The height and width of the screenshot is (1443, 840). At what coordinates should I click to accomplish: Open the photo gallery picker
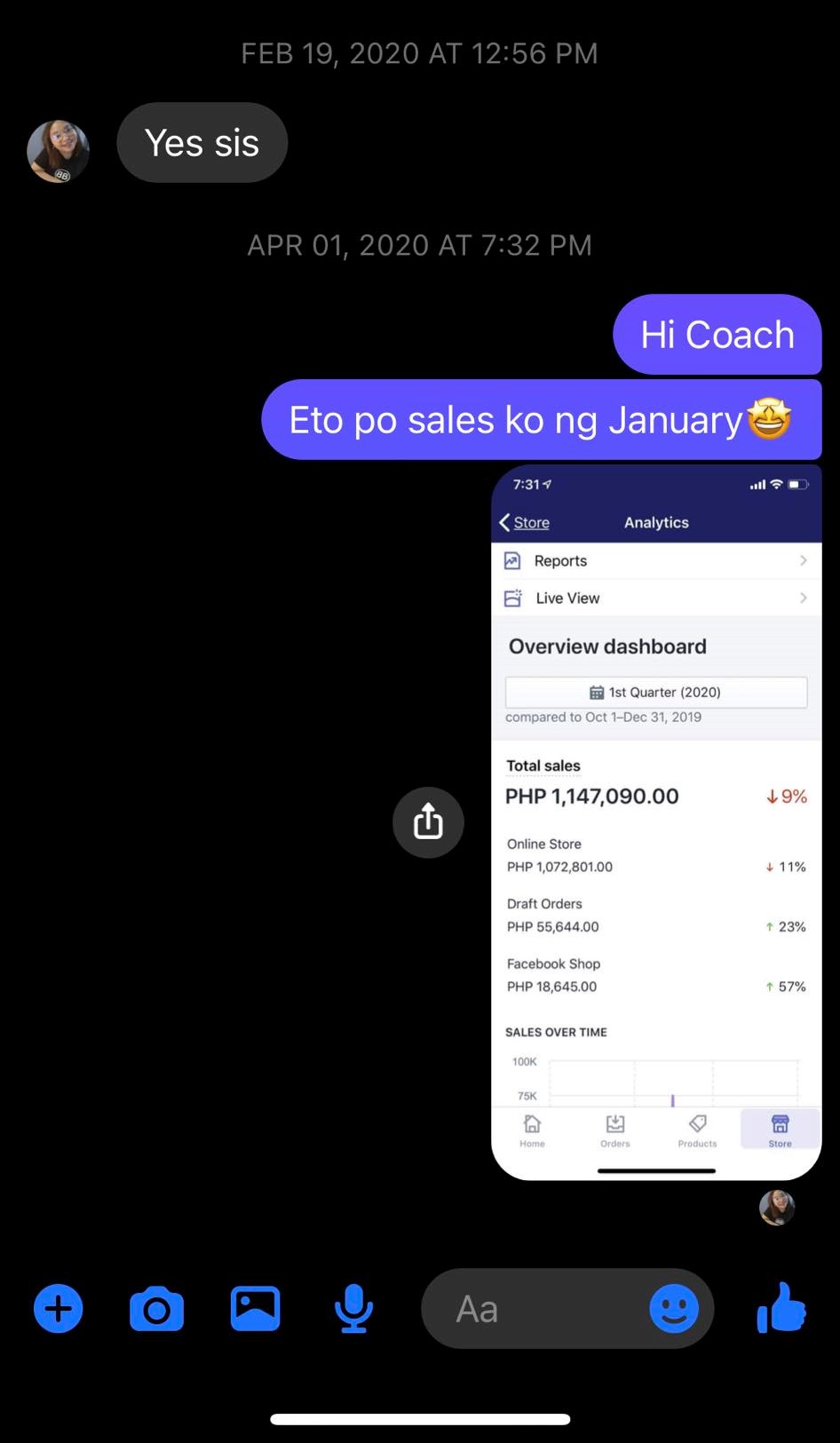coord(255,1309)
